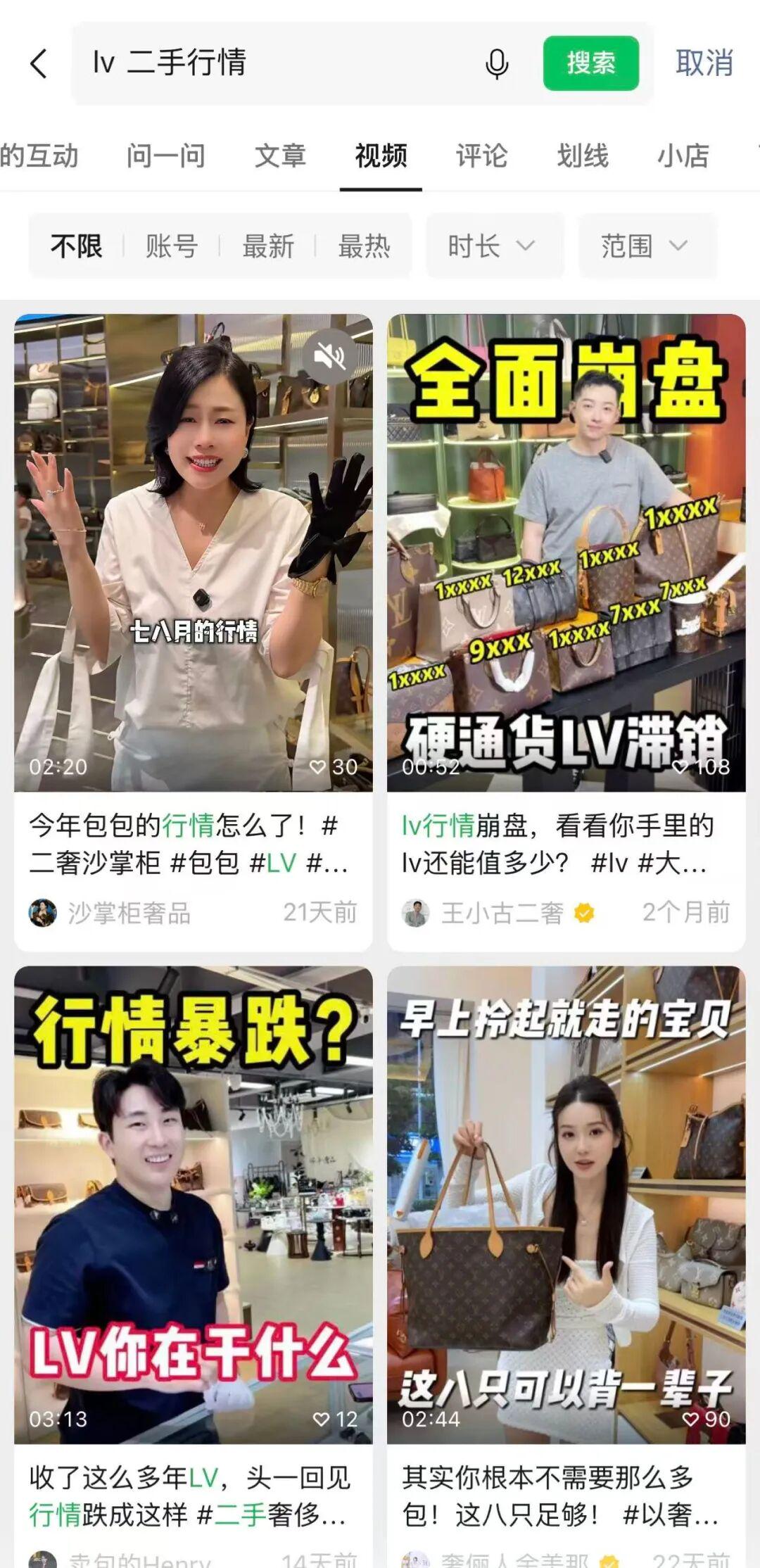Switch to the 文章 tab
Screen dimensions: 760x1568
280,156
